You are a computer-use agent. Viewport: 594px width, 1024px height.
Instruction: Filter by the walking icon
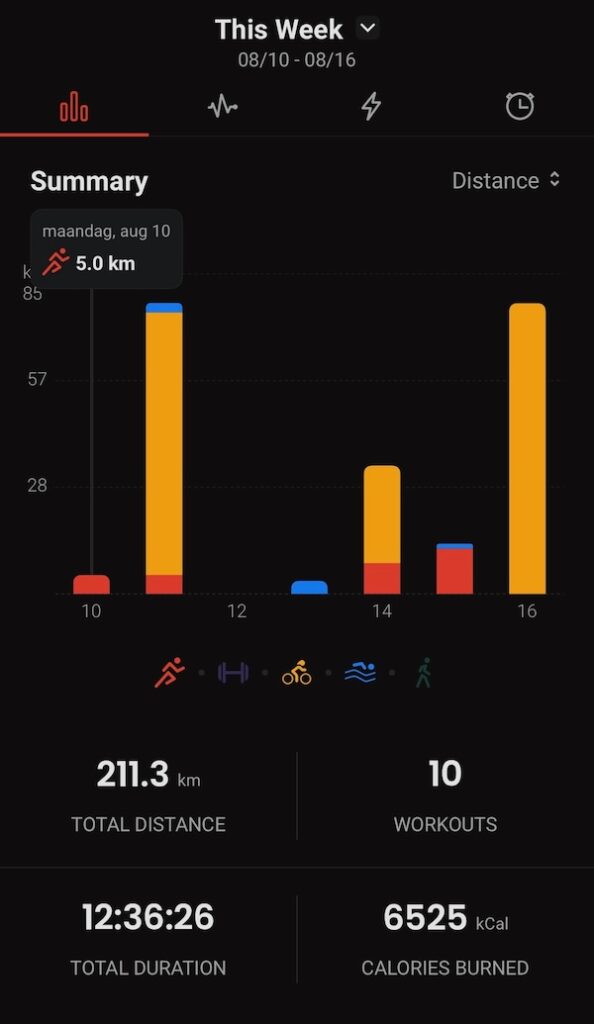[x=424, y=673]
